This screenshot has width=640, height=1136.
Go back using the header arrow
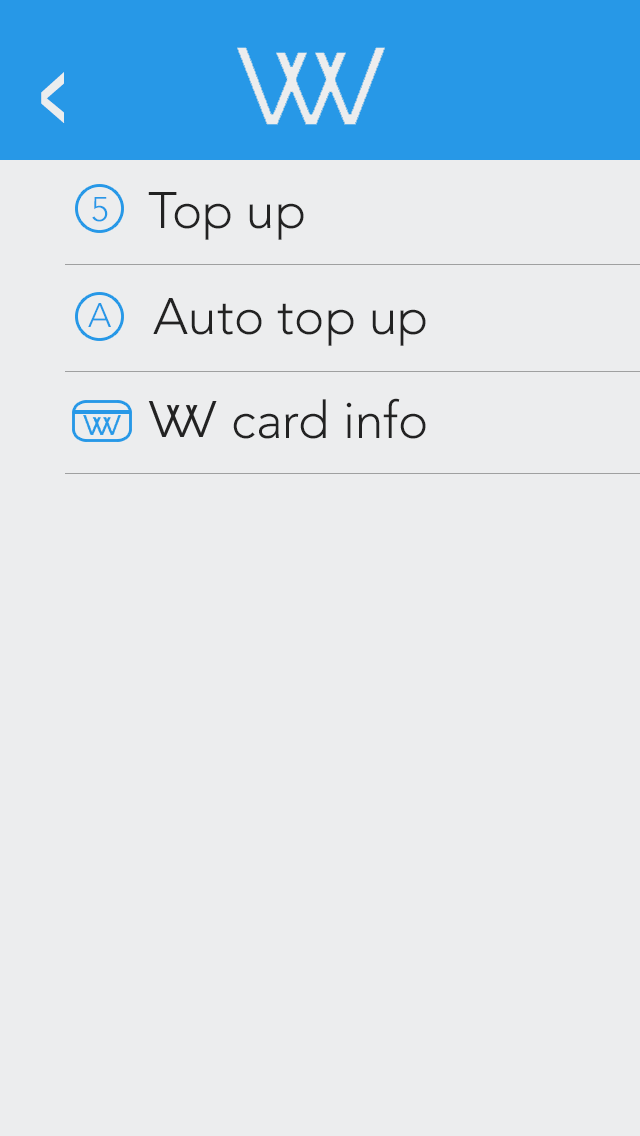[52, 97]
